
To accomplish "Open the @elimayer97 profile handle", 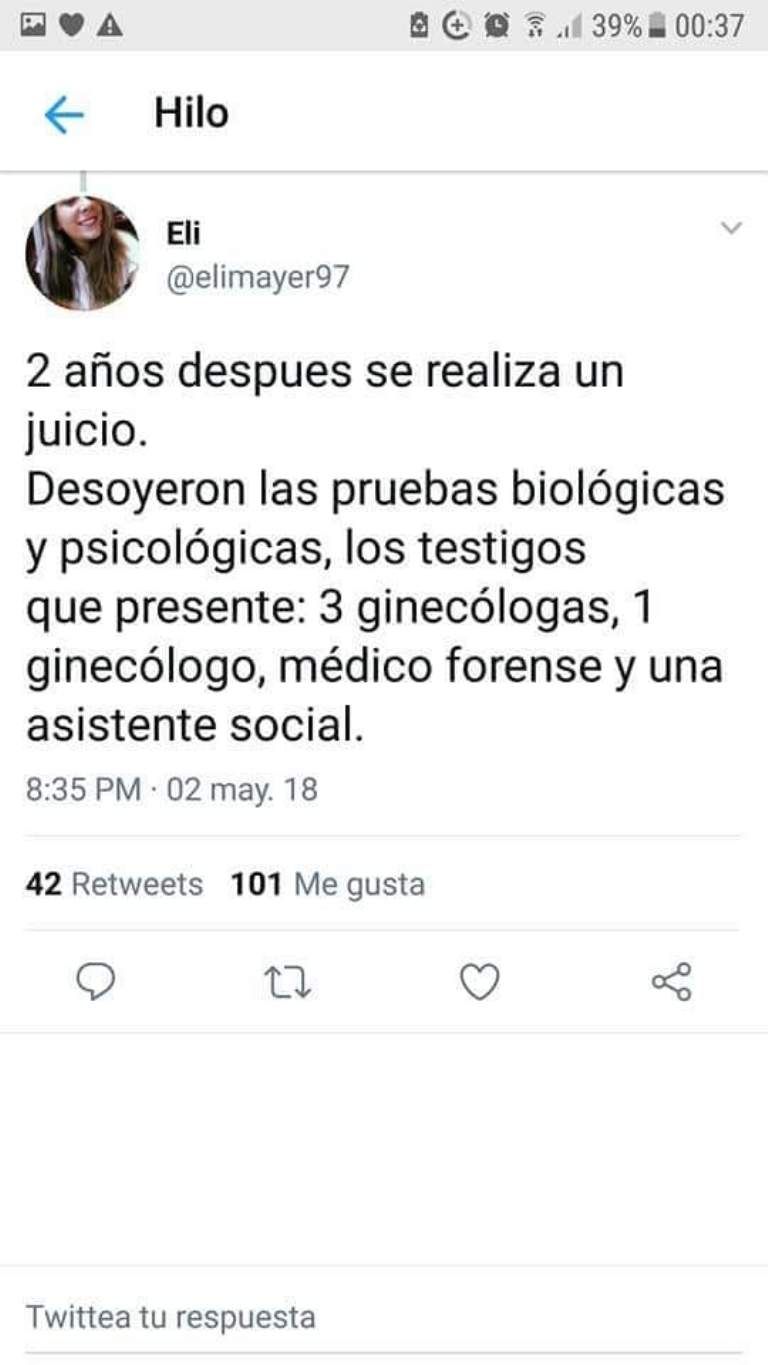I will (256, 276).
